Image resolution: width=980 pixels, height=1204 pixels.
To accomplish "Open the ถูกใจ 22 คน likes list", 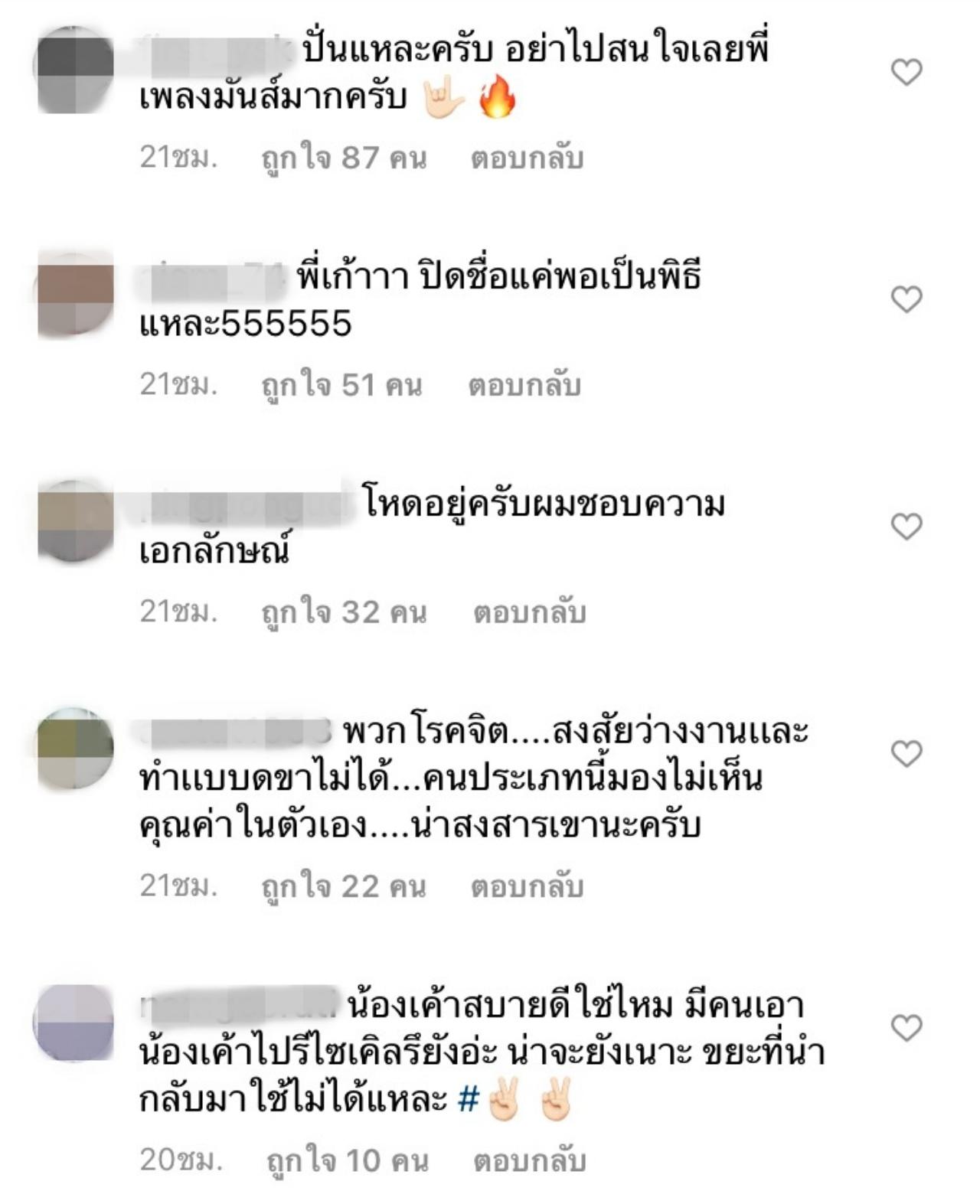I will 344,886.
